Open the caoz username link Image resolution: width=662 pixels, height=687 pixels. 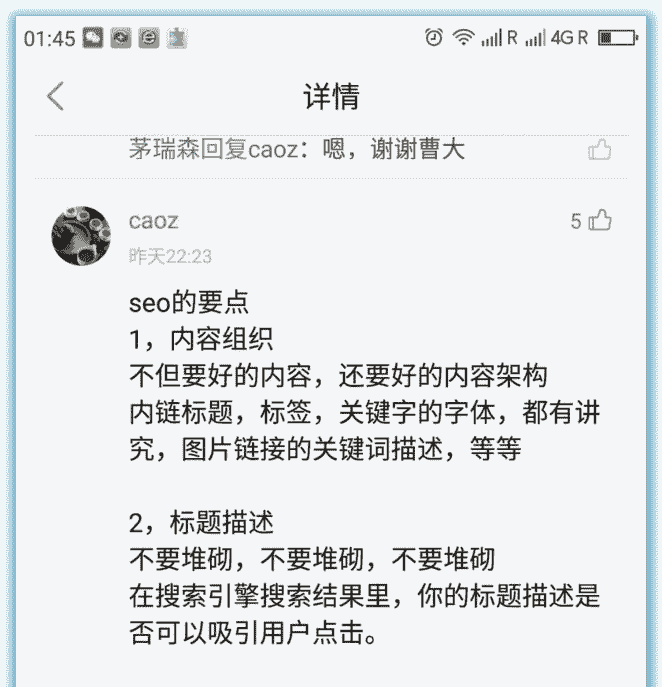tap(154, 221)
